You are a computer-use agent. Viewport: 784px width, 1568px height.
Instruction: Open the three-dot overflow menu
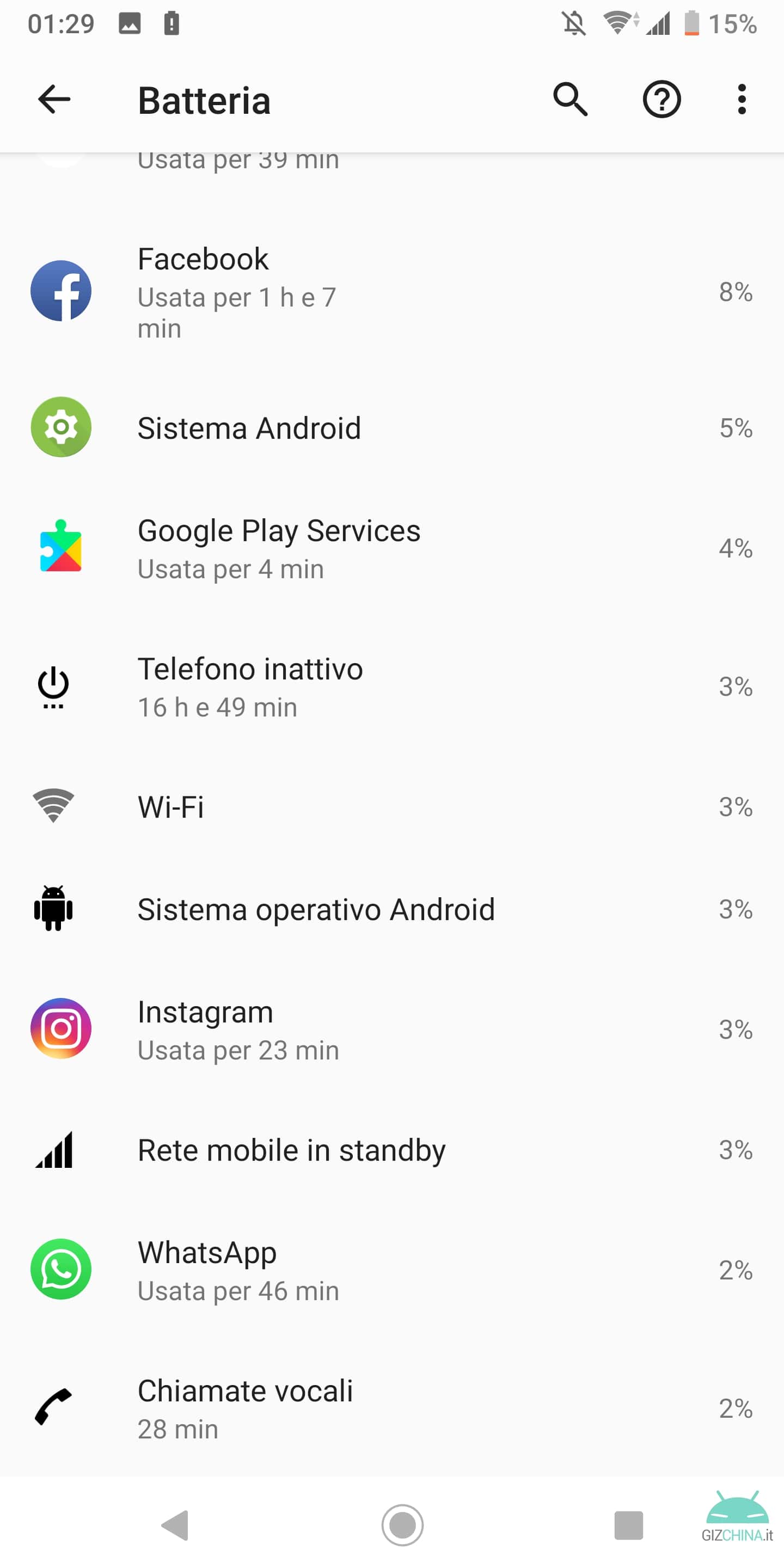pyautogui.click(x=742, y=99)
